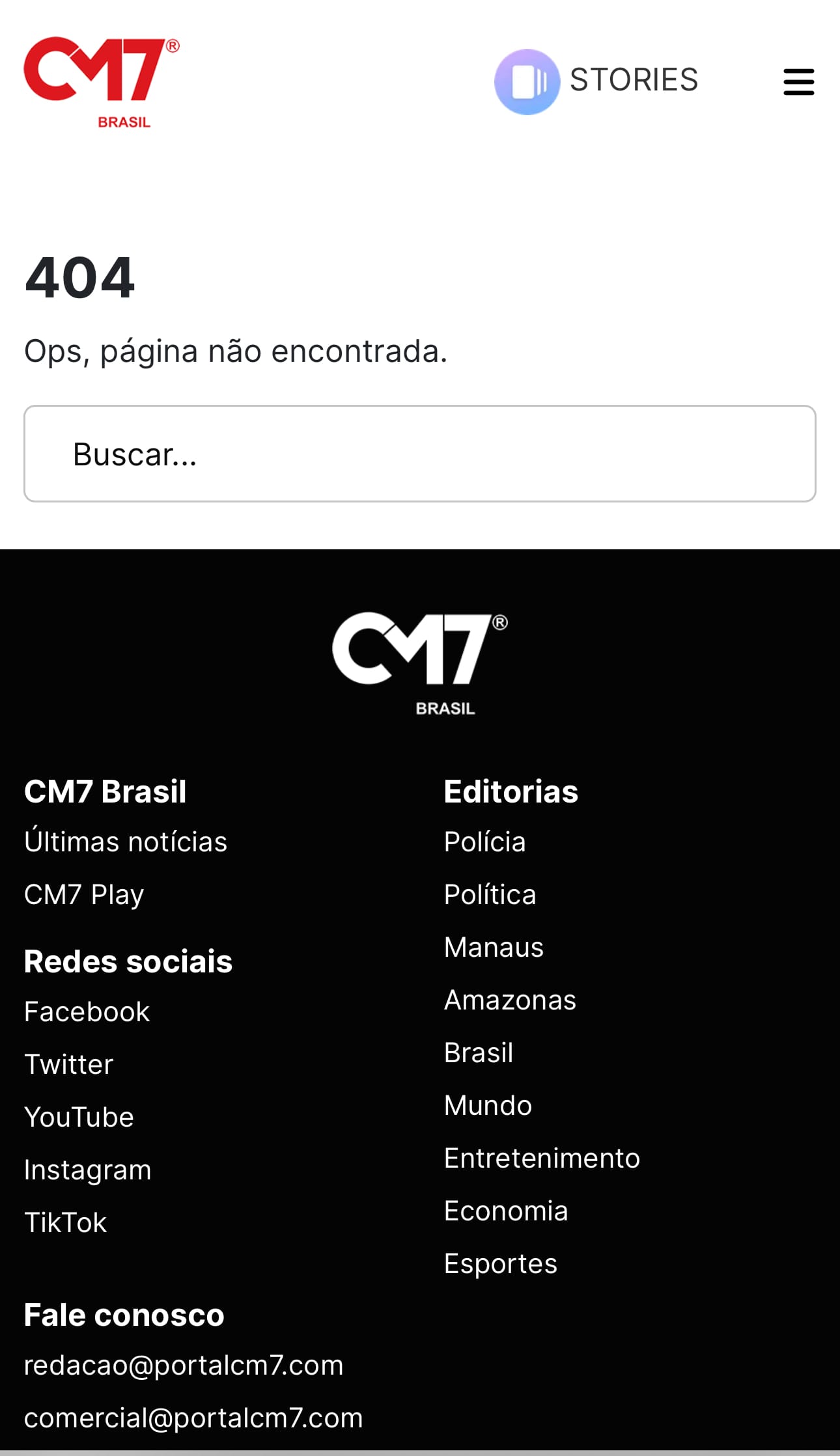This screenshot has height=1456, width=840.
Task: Tap the red CM7 Brasil header logo
Action: point(102,83)
